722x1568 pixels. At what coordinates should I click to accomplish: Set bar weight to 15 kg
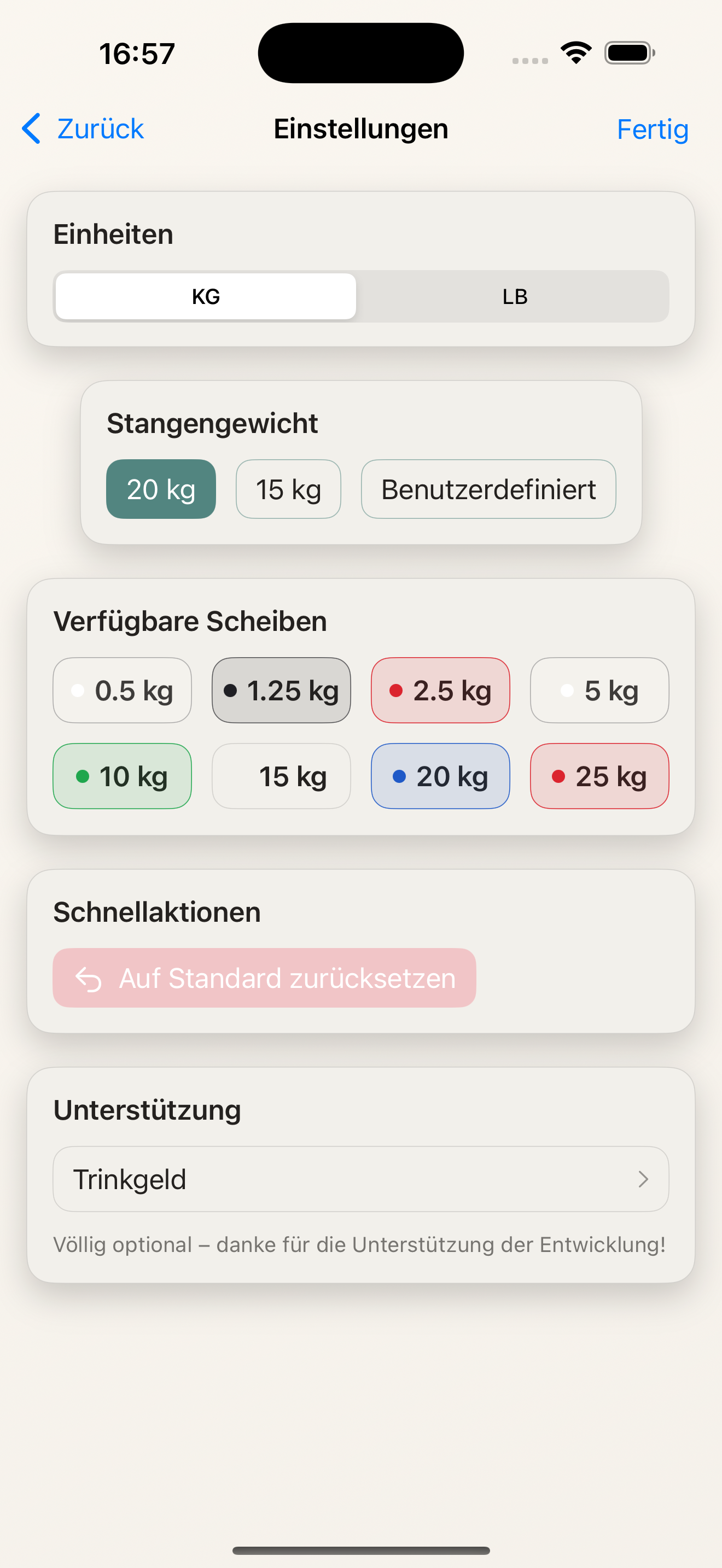pos(288,489)
